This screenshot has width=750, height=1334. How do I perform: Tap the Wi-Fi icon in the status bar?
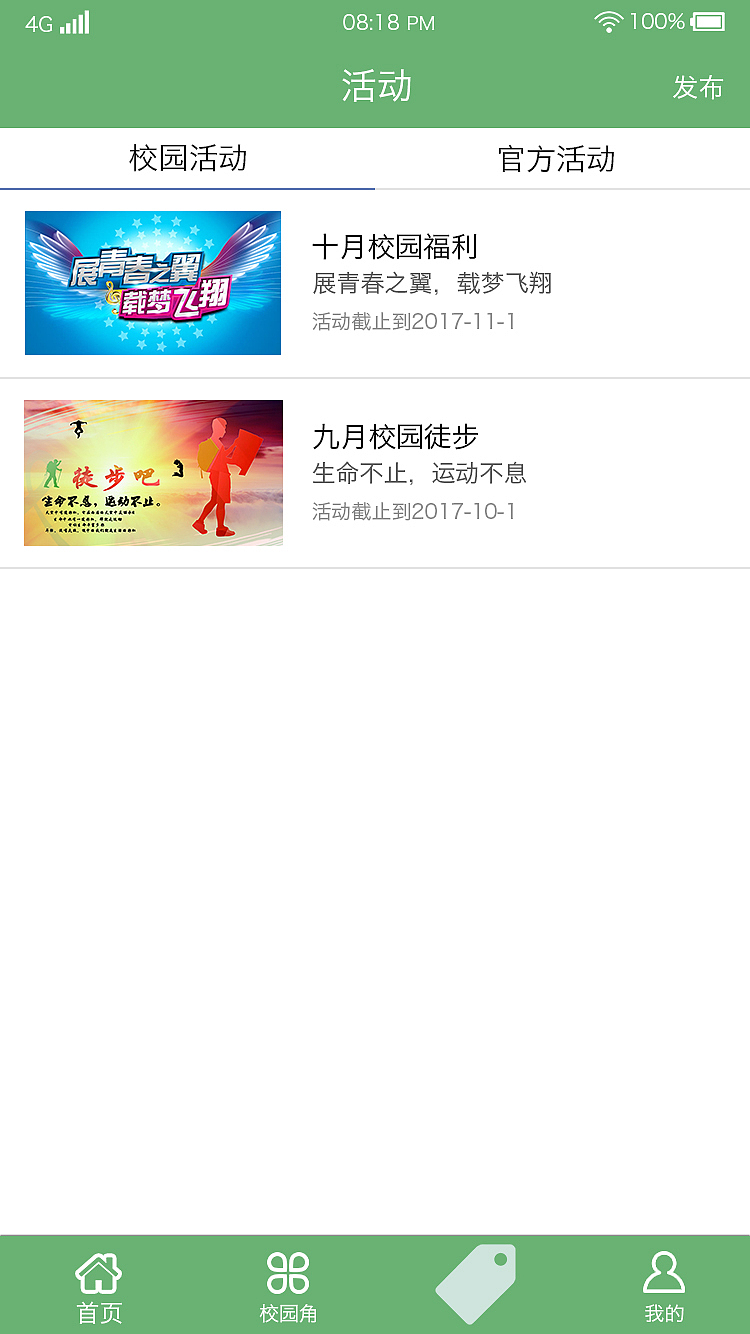[608, 20]
